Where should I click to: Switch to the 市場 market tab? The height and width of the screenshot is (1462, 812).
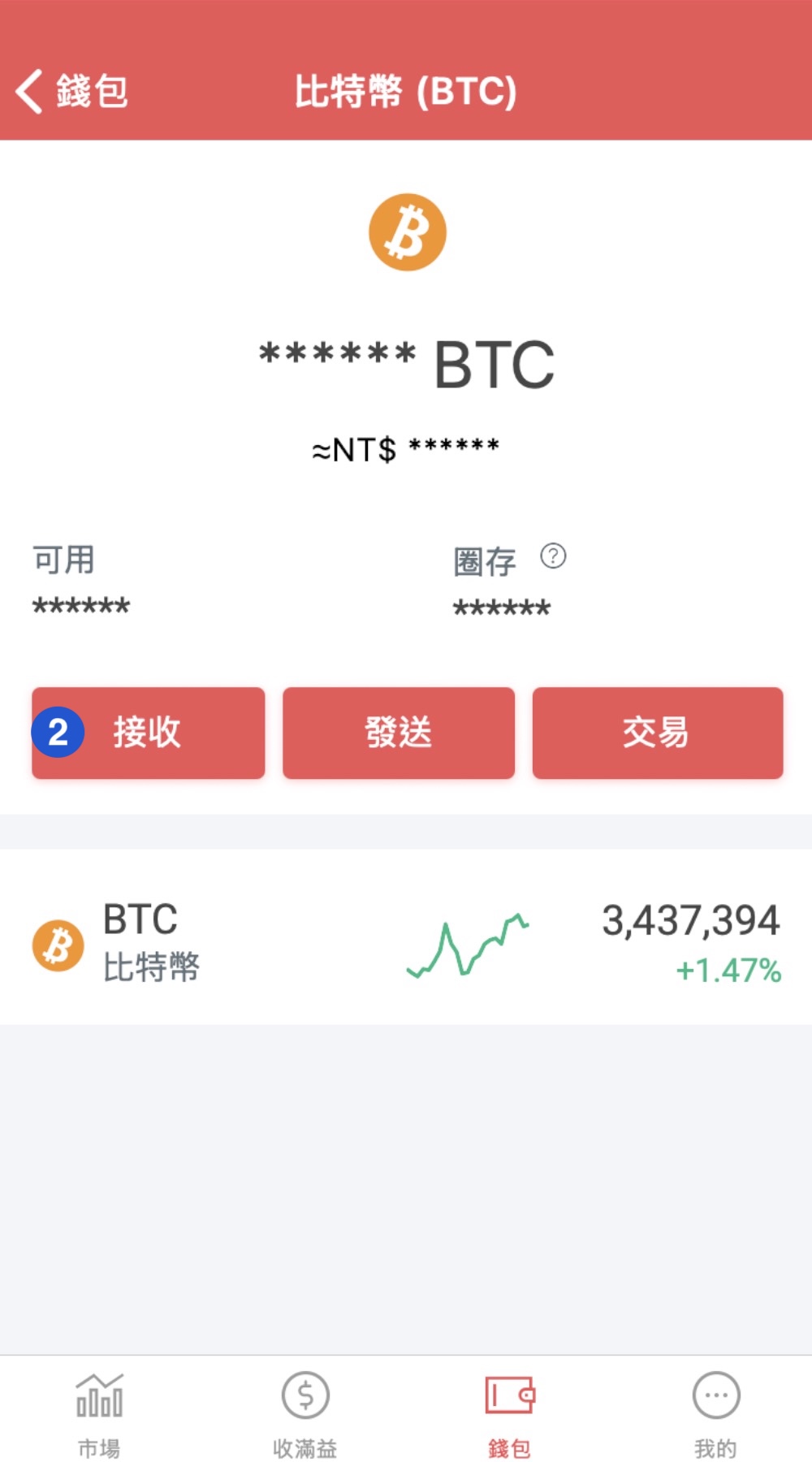(x=99, y=1415)
